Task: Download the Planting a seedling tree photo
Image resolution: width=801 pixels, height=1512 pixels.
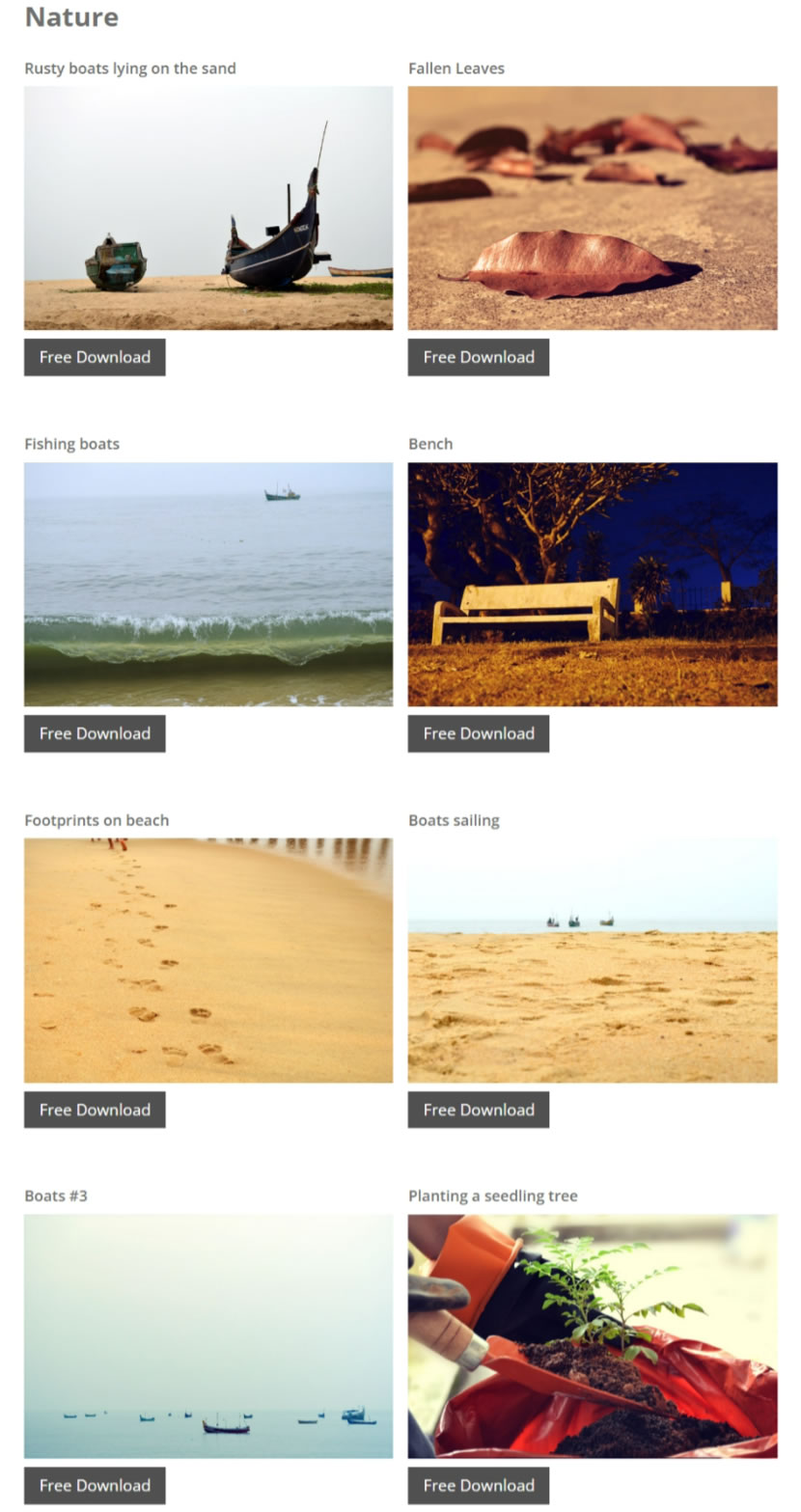Action: (x=478, y=1485)
